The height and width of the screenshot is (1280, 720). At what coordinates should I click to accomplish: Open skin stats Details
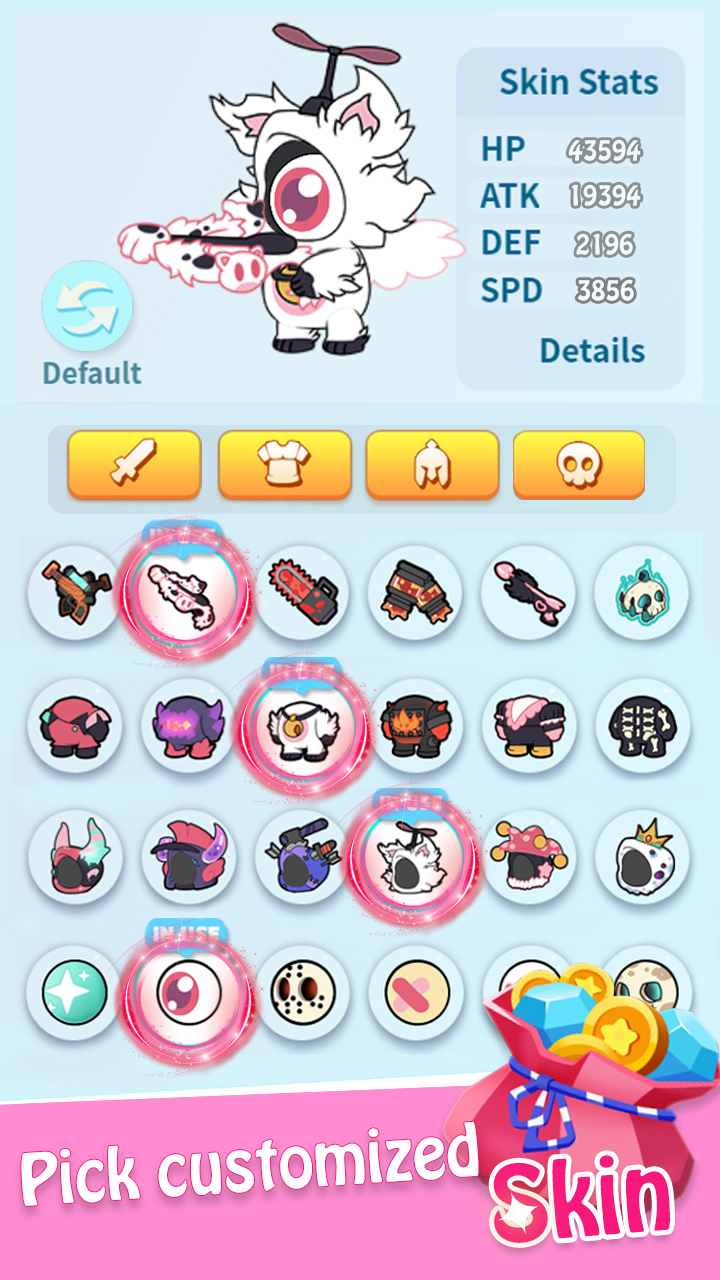[x=592, y=350]
